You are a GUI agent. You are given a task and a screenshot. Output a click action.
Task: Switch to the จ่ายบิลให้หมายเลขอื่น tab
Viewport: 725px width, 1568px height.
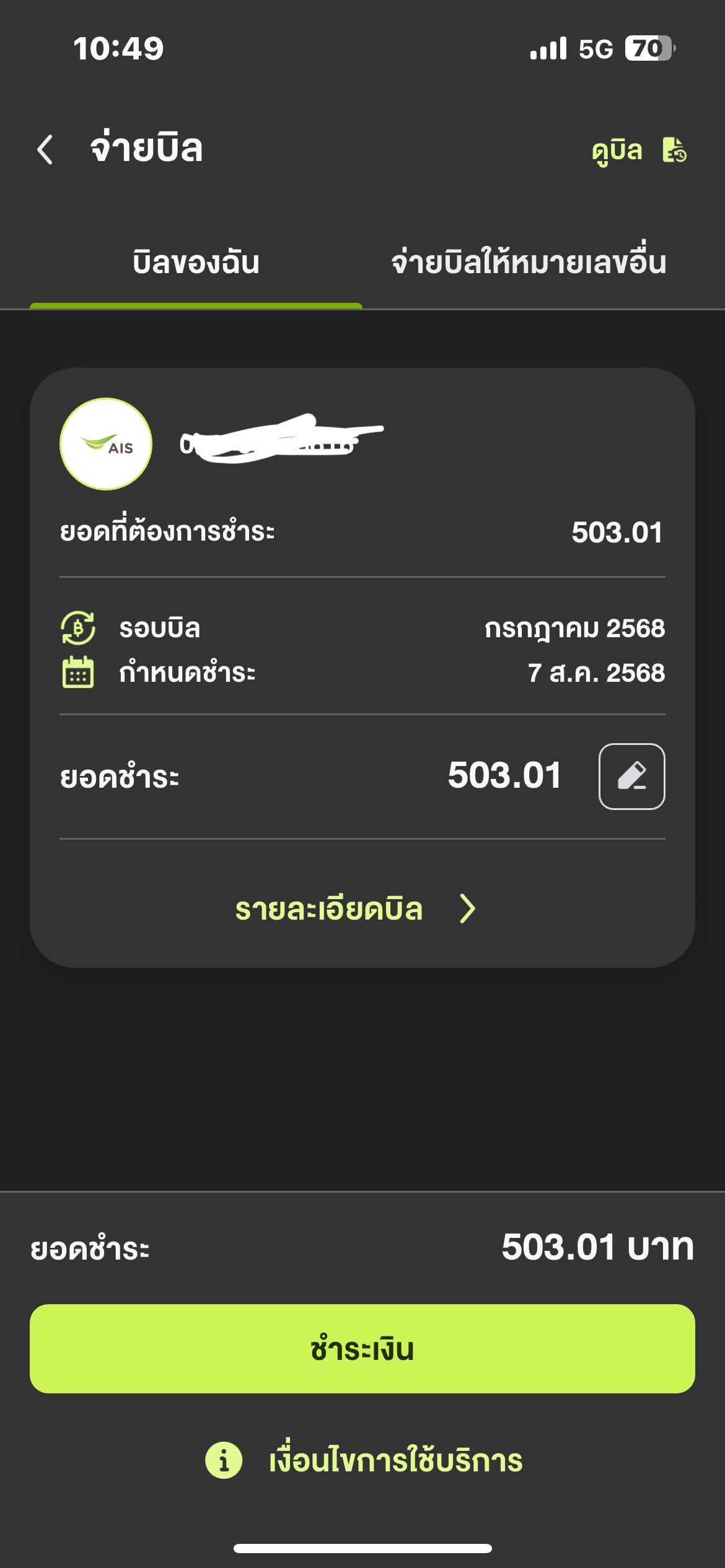(x=529, y=263)
